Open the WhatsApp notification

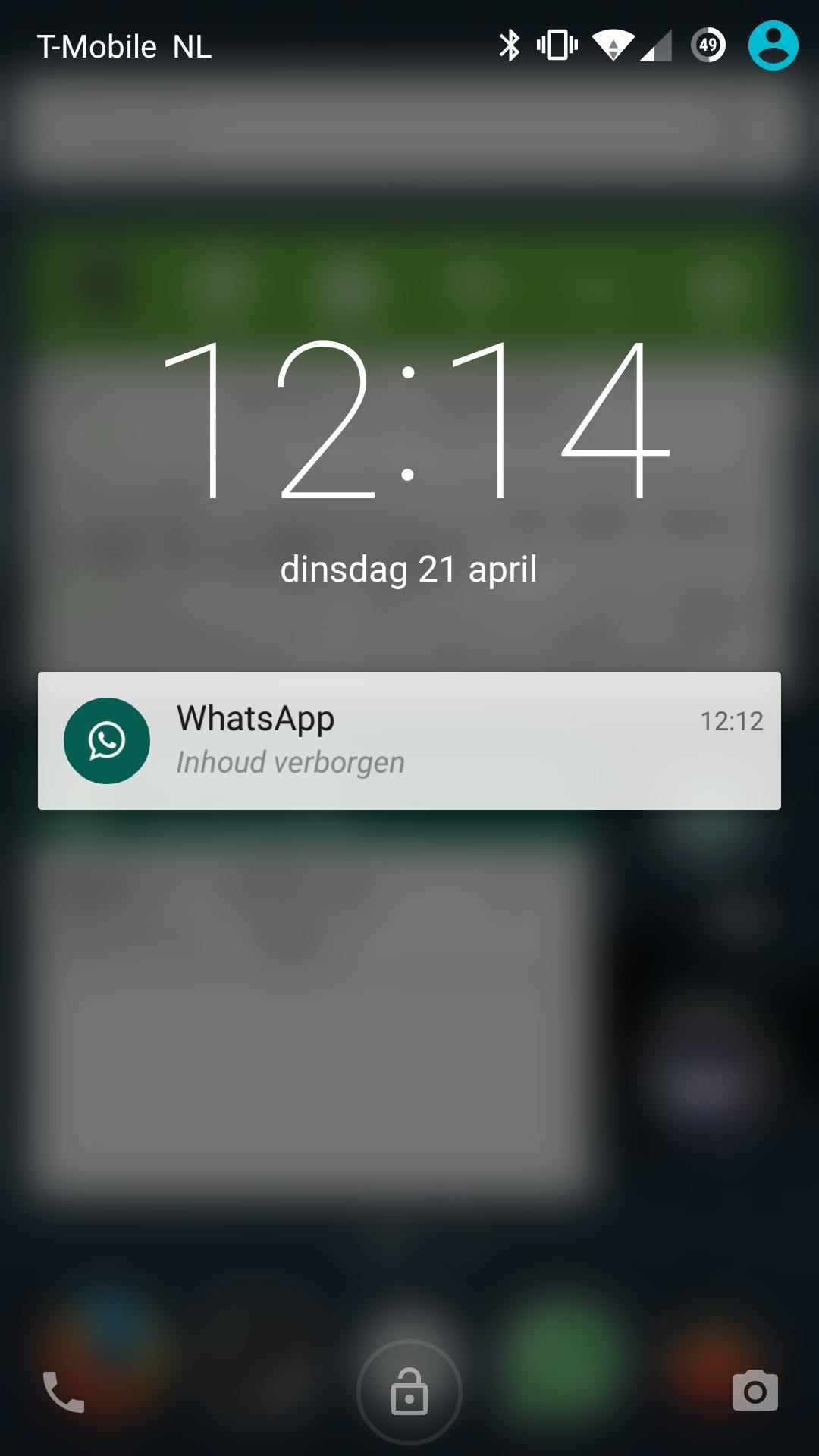coord(409,740)
